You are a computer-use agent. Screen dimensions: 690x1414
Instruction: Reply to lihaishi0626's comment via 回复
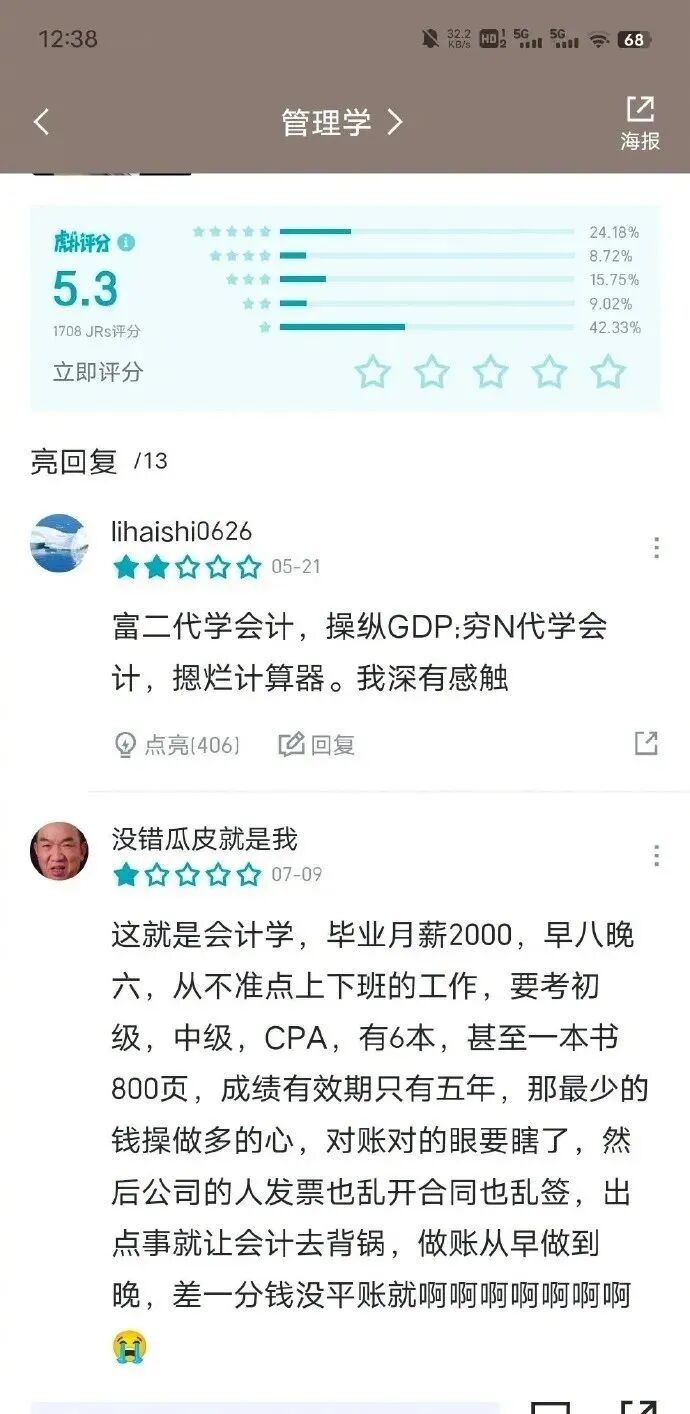click(317, 744)
